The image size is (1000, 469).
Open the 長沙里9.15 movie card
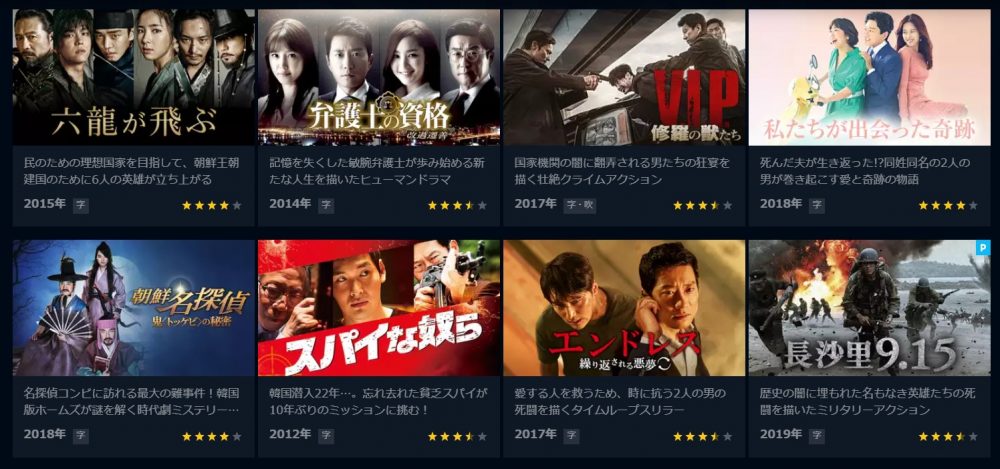tap(869, 307)
